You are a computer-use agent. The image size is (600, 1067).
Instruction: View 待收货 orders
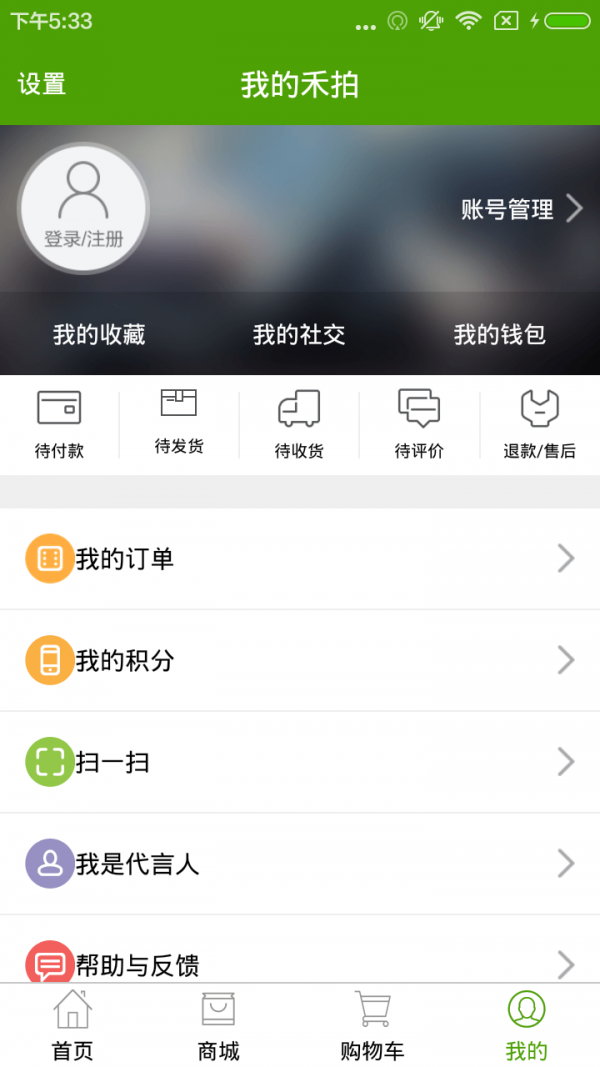[x=299, y=425]
